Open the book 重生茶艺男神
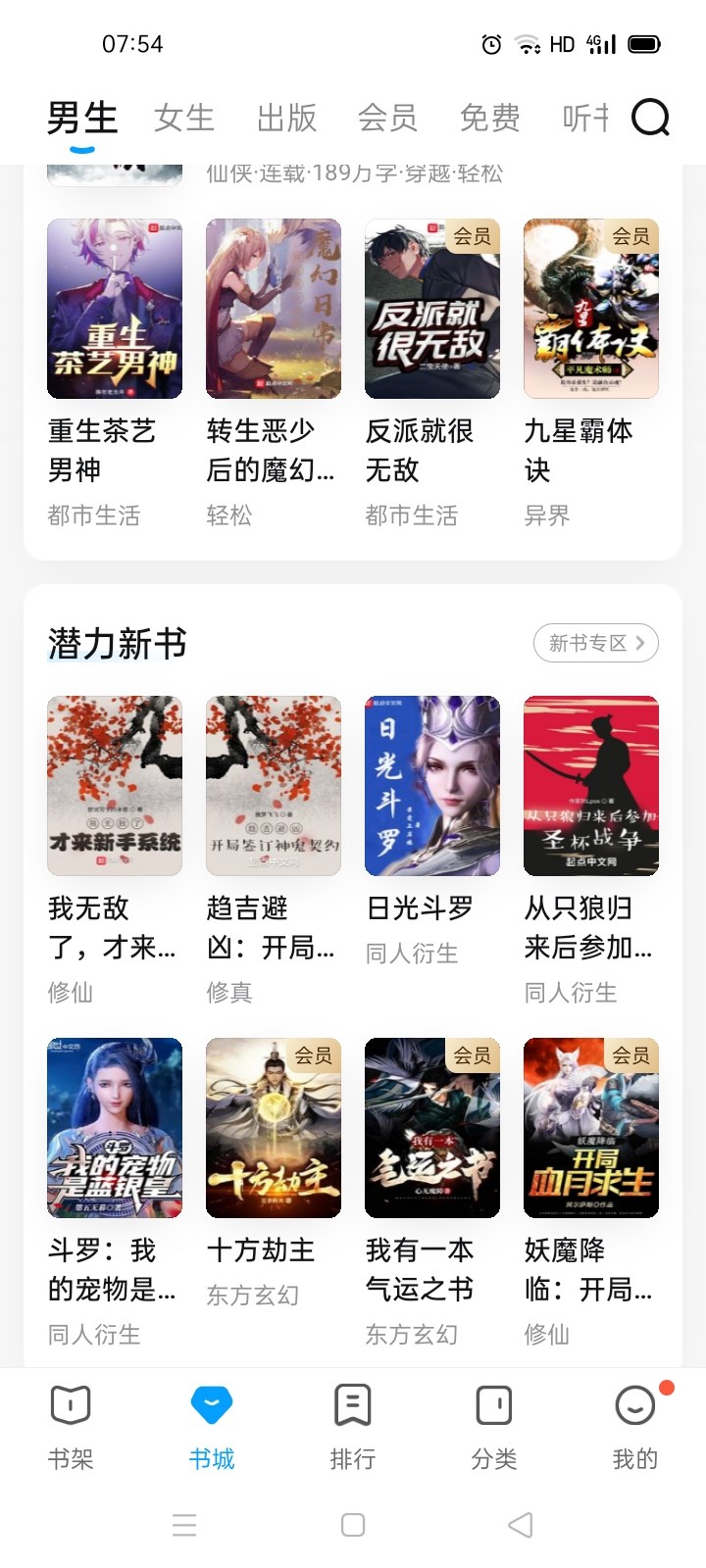 click(115, 309)
